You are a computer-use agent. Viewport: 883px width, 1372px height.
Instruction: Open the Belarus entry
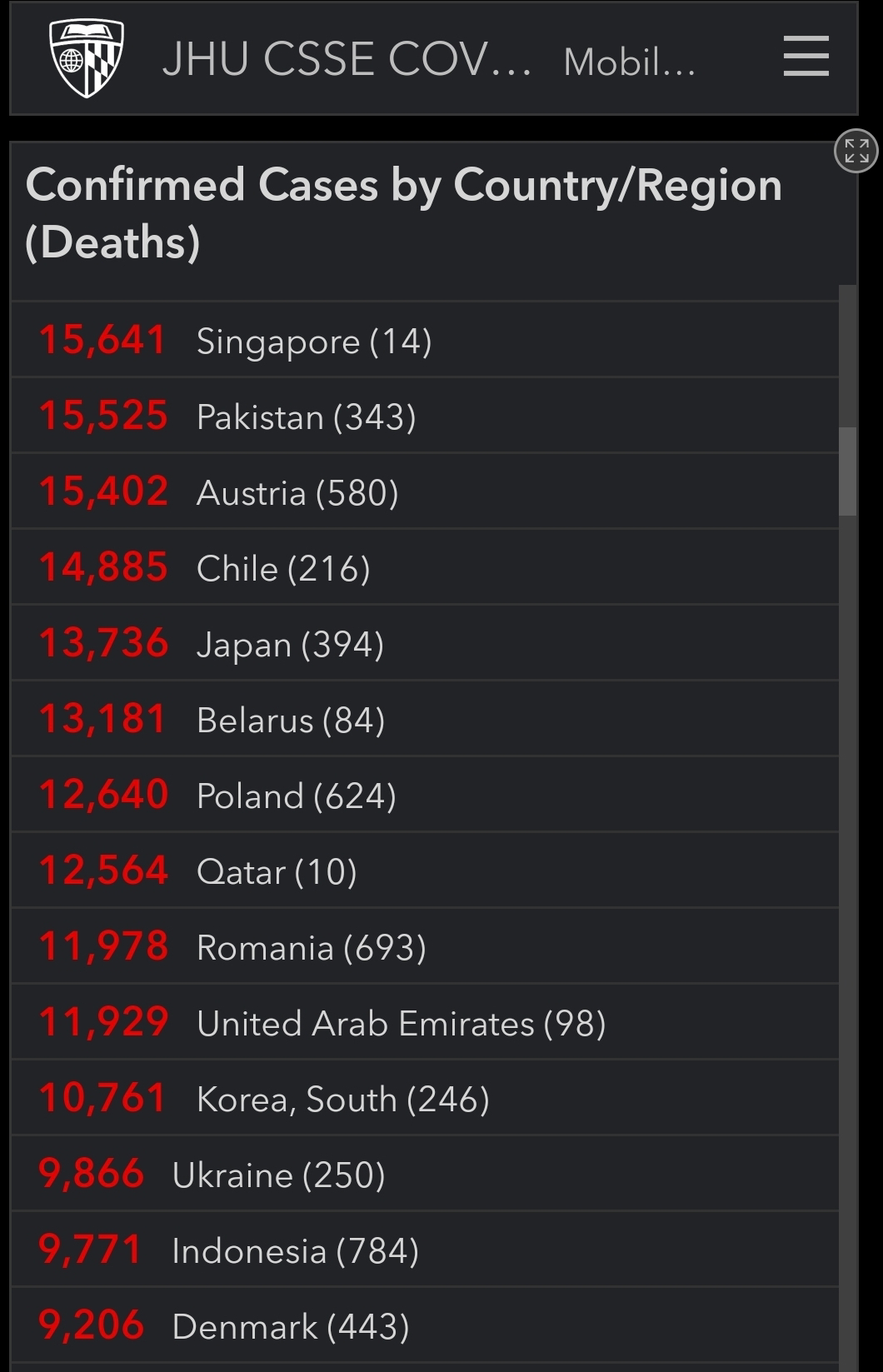[425, 719]
